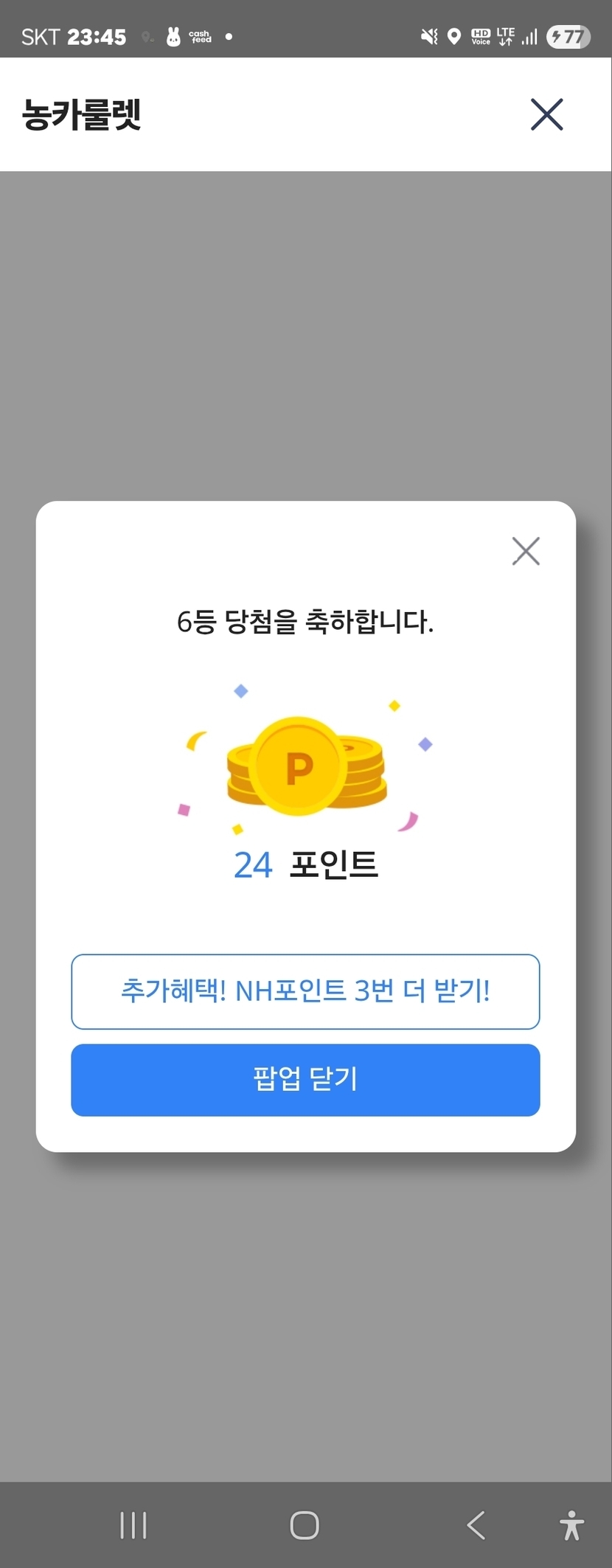Tap 추가혜택! NH포인트 3번 더 받기! button

[x=305, y=991]
